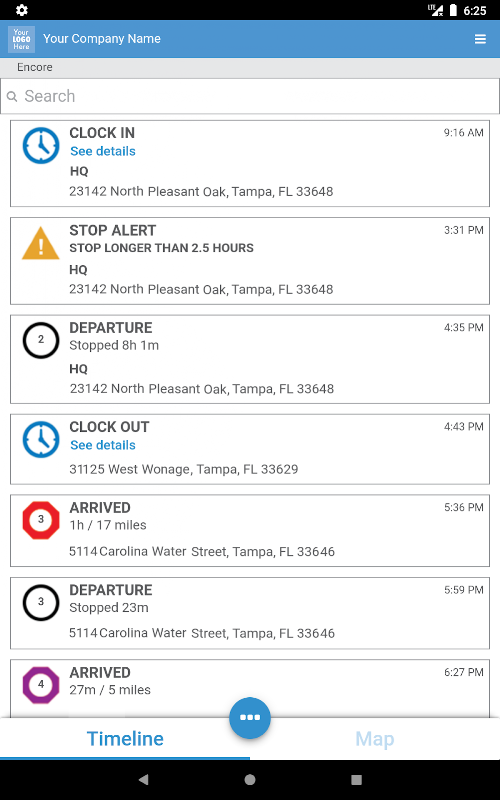Go to the home screen
This screenshot has height=800, width=500.
tap(250, 779)
